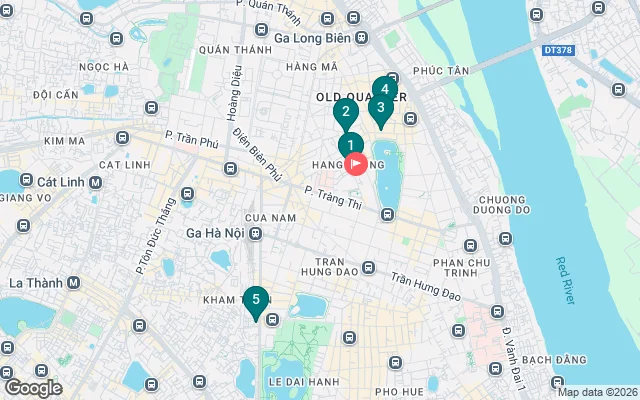The height and width of the screenshot is (400, 640).
Task: Open map marker number 2
Action: 345,112
